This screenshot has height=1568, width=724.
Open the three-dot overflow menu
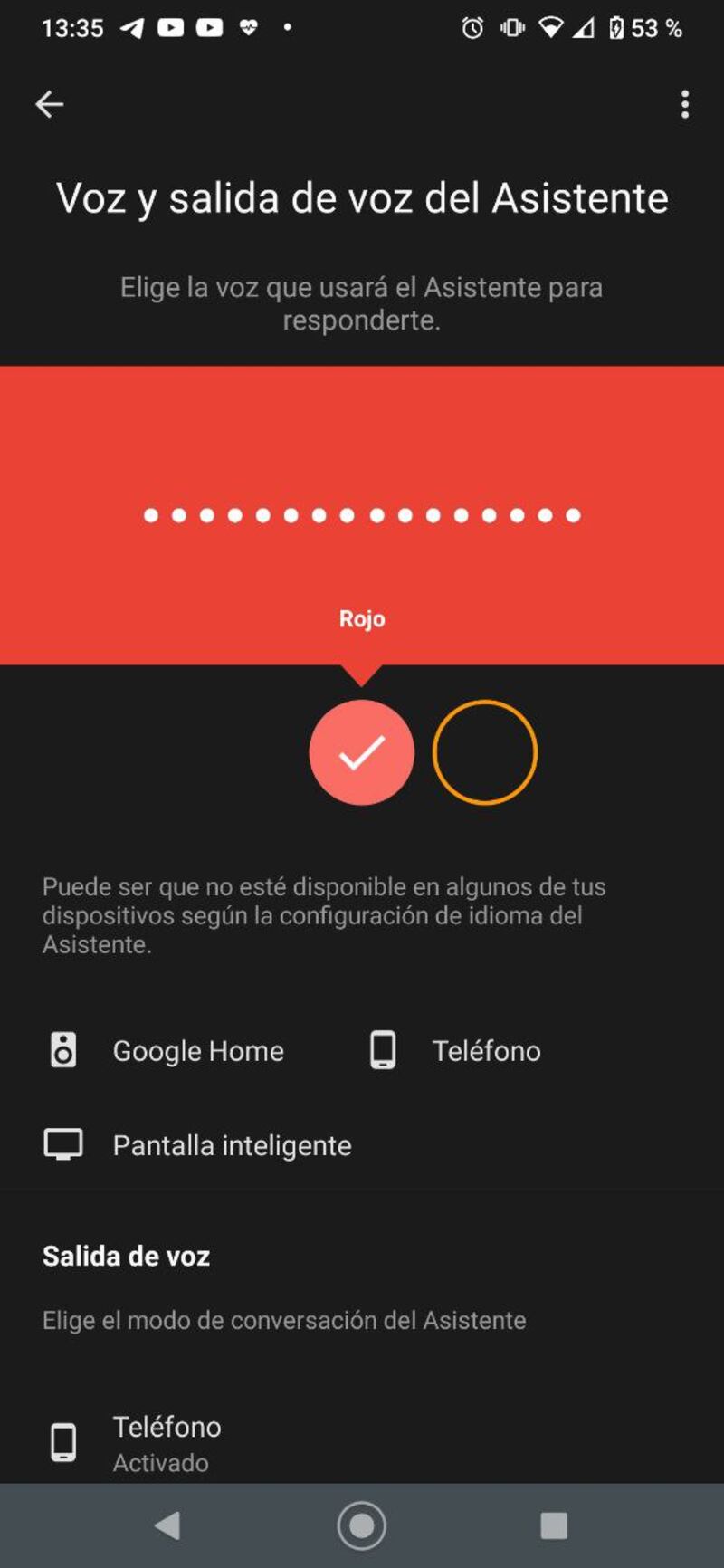click(x=684, y=105)
